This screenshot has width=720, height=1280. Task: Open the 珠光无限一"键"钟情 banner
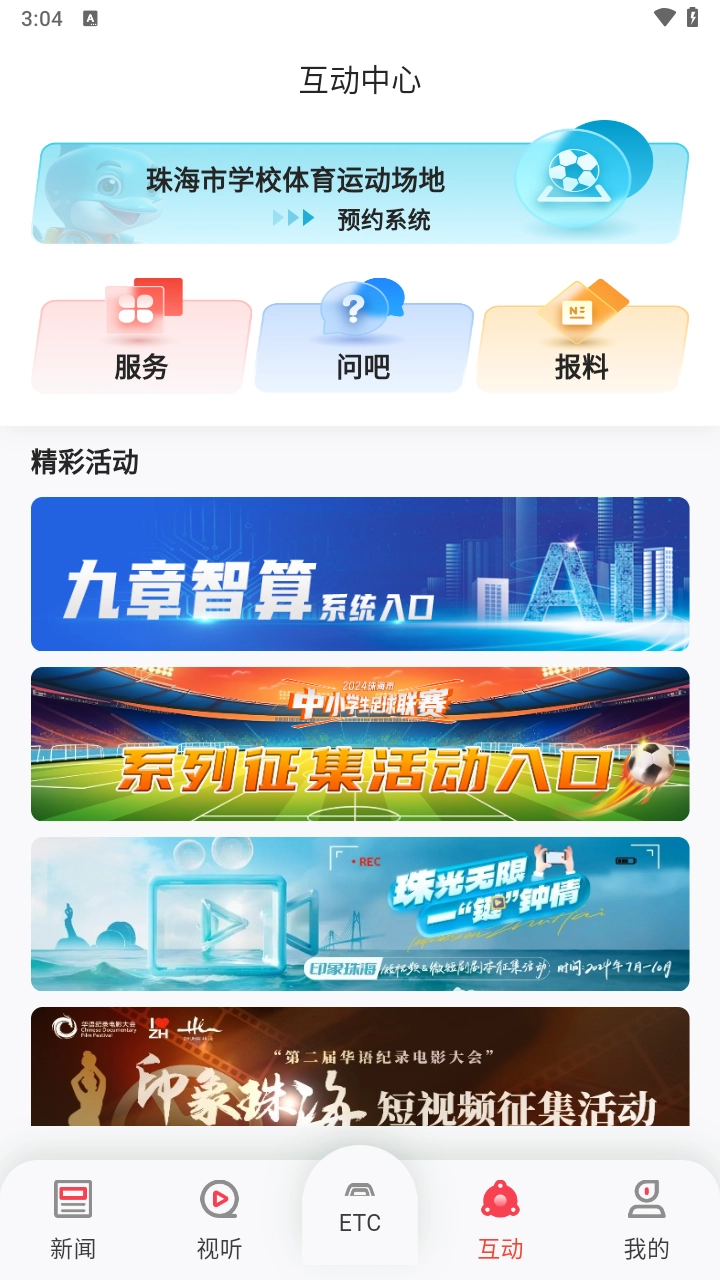[360, 914]
